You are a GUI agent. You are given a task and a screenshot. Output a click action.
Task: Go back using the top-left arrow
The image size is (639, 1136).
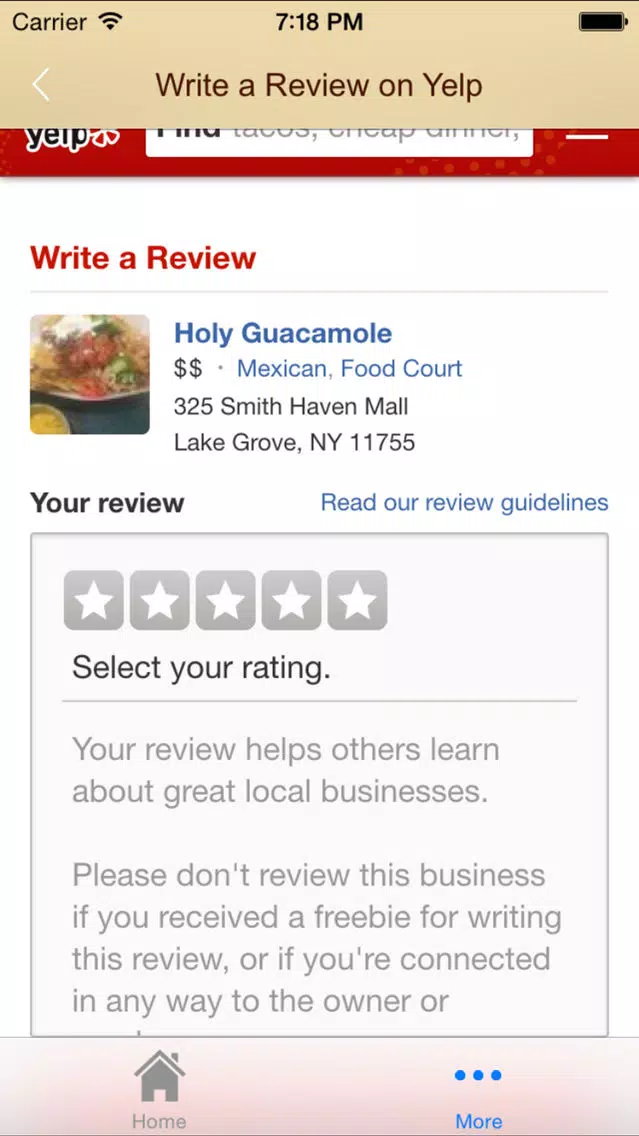pyautogui.click(x=40, y=86)
